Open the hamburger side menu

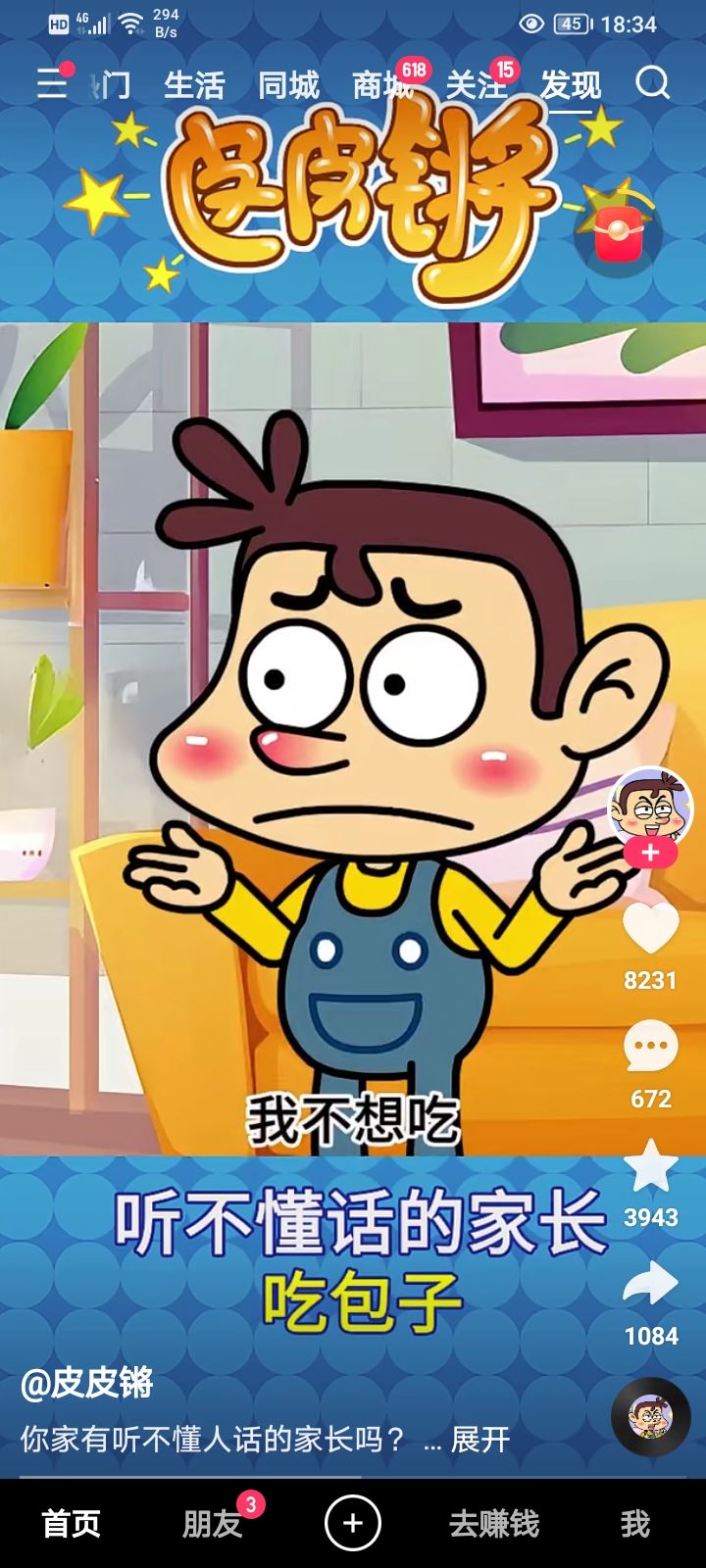[x=53, y=84]
